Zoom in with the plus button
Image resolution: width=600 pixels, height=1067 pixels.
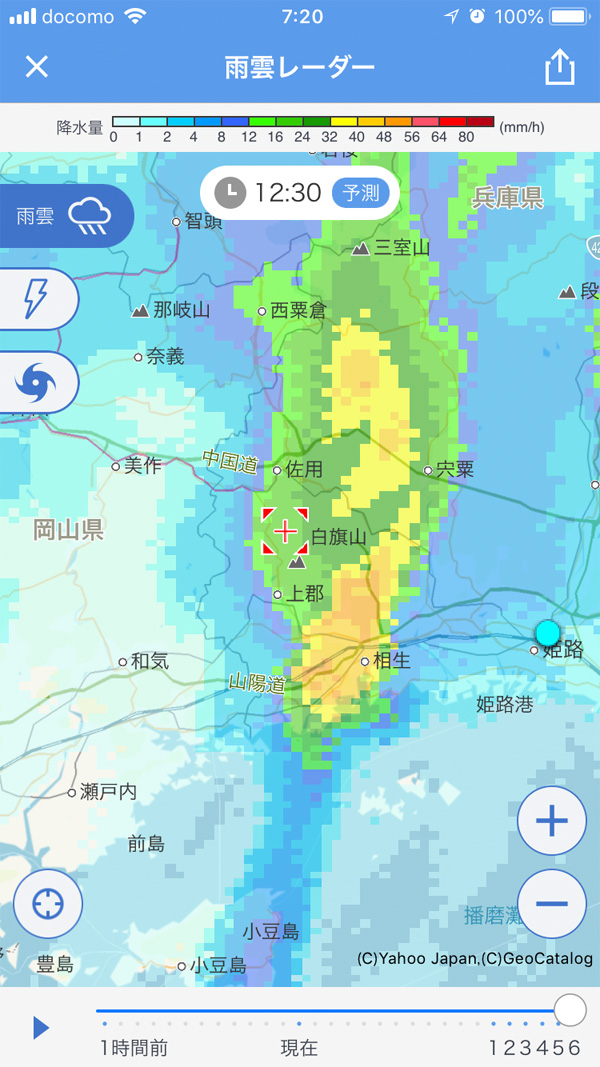point(551,821)
